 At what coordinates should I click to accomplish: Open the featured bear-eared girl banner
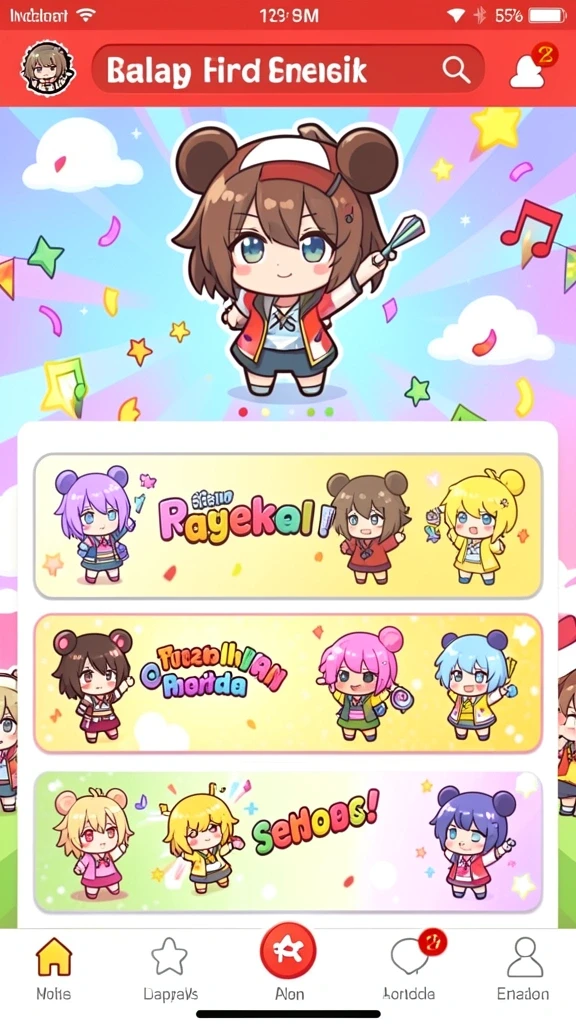(288, 261)
